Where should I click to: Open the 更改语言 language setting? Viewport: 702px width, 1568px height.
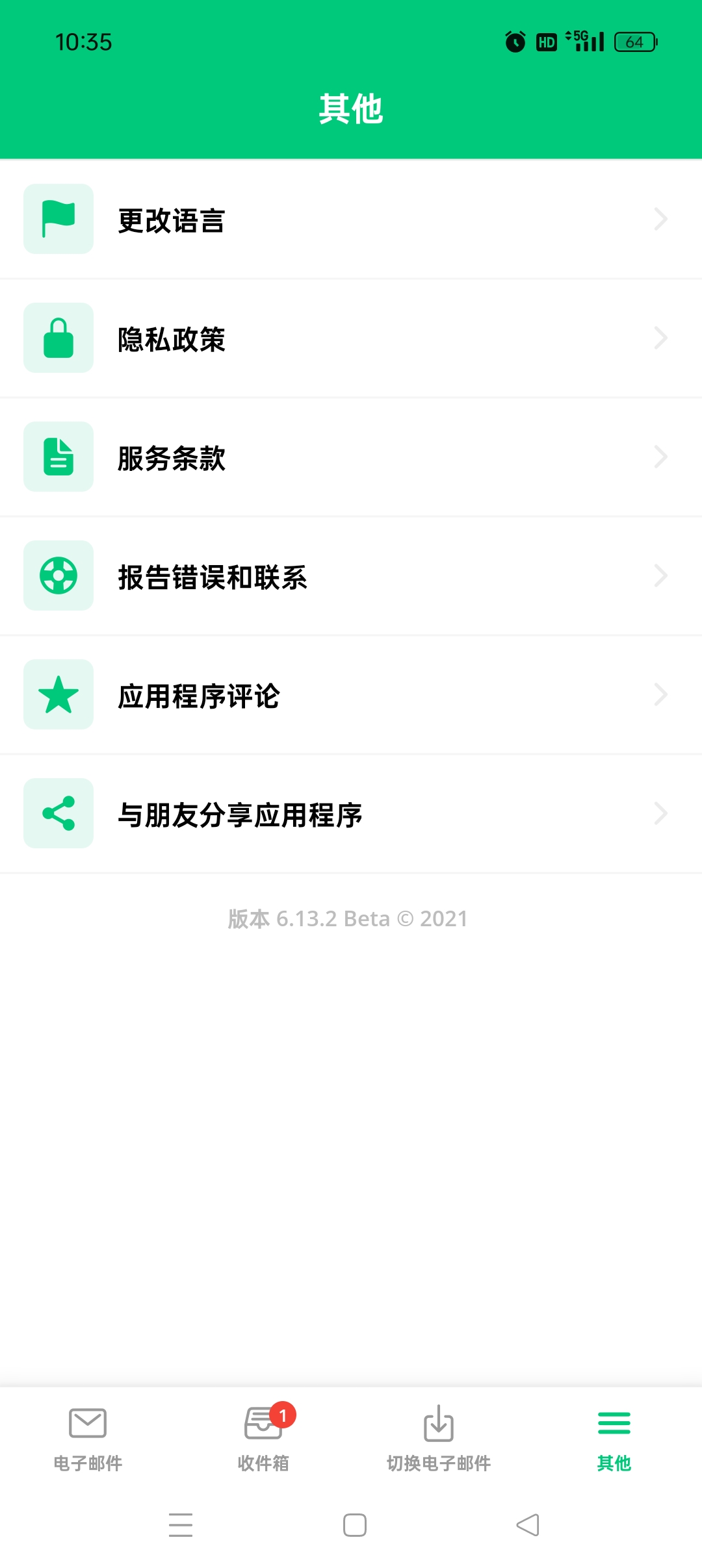[x=351, y=220]
